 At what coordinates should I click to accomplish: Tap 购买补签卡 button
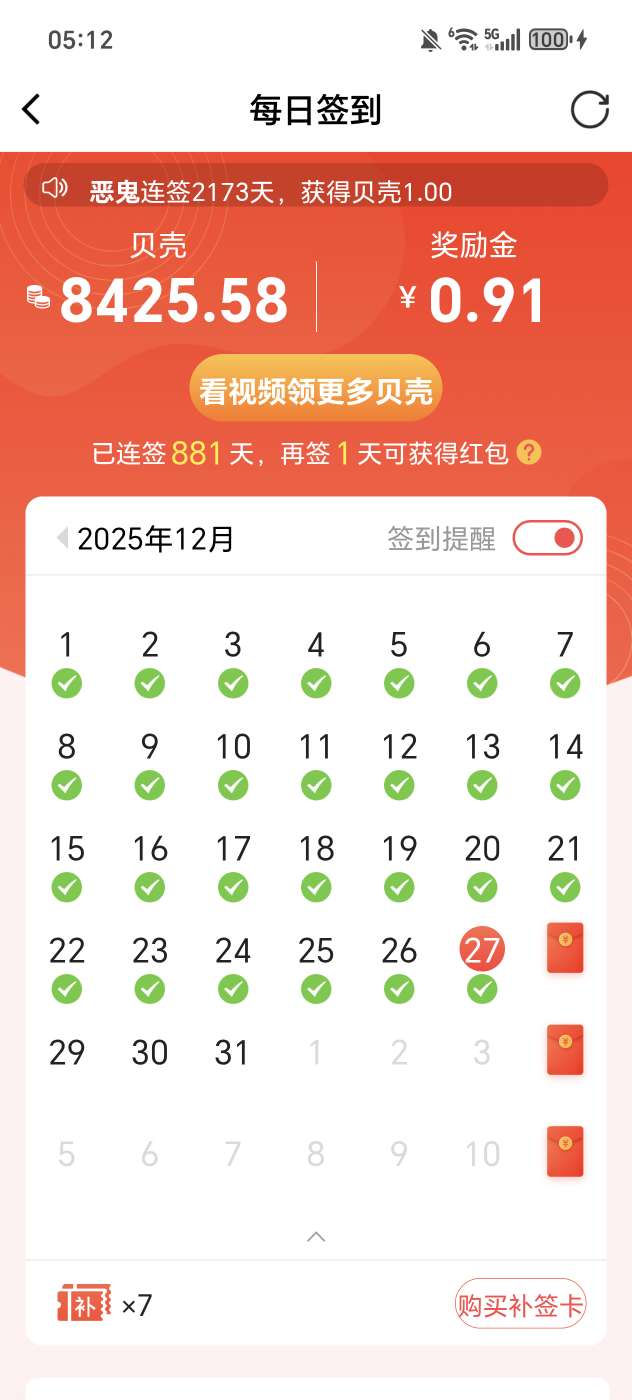pyautogui.click(x=520, y=1304)
